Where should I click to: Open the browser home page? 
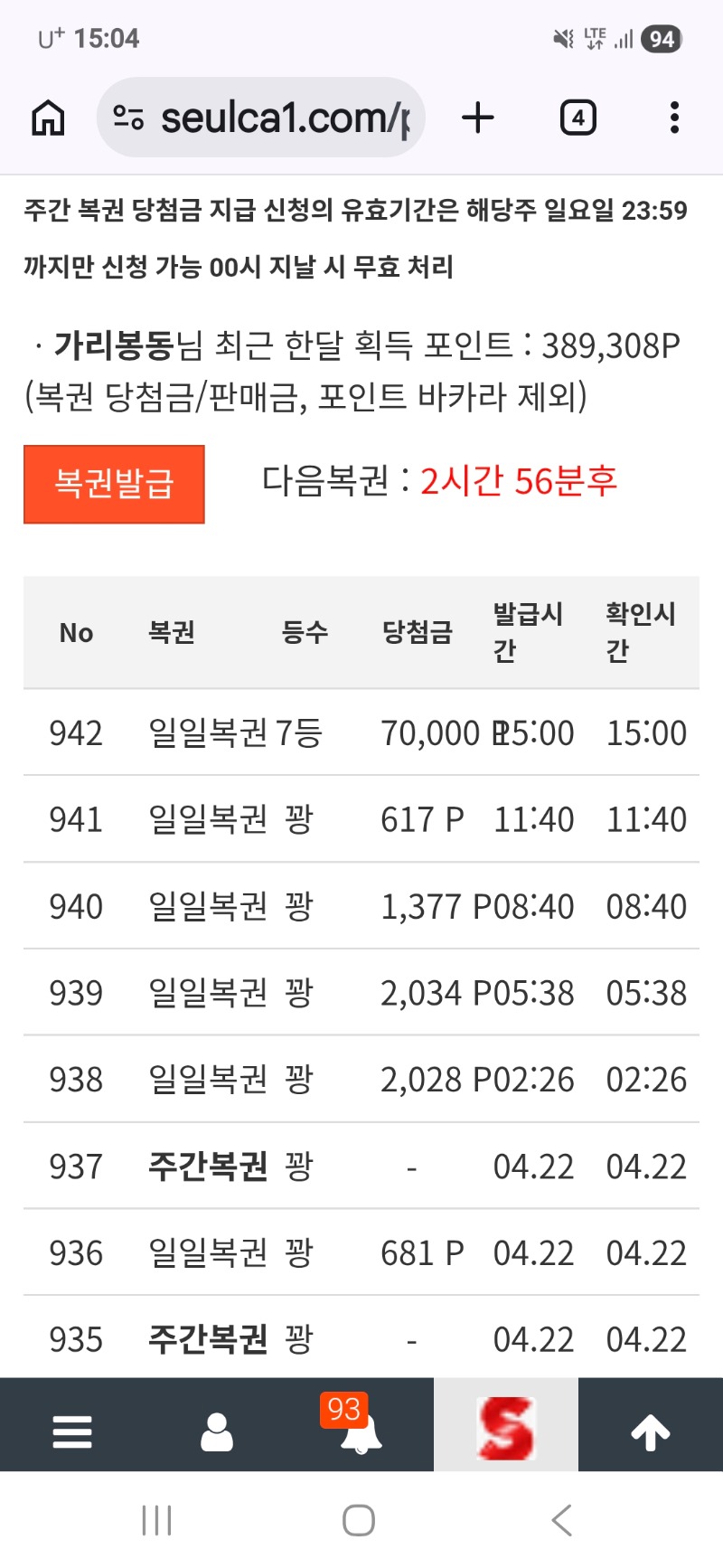coord(48,118)
